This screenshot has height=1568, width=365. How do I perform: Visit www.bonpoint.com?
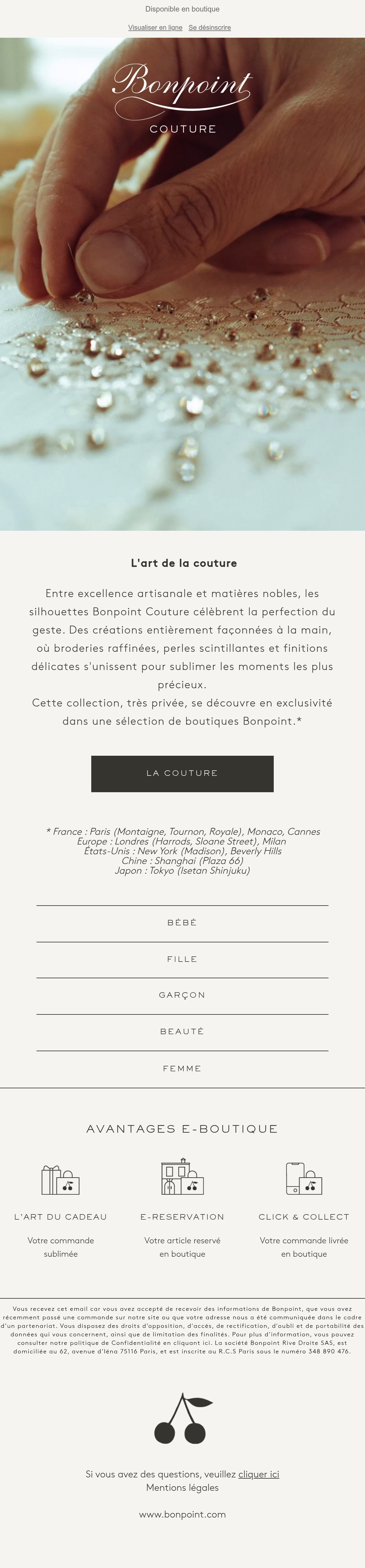click(x=182, y=1514)
